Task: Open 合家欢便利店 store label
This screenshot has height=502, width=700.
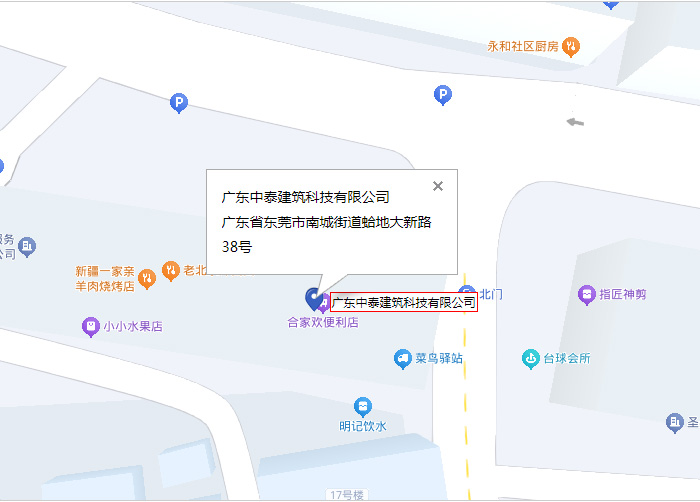Action: tap(322, 323)
